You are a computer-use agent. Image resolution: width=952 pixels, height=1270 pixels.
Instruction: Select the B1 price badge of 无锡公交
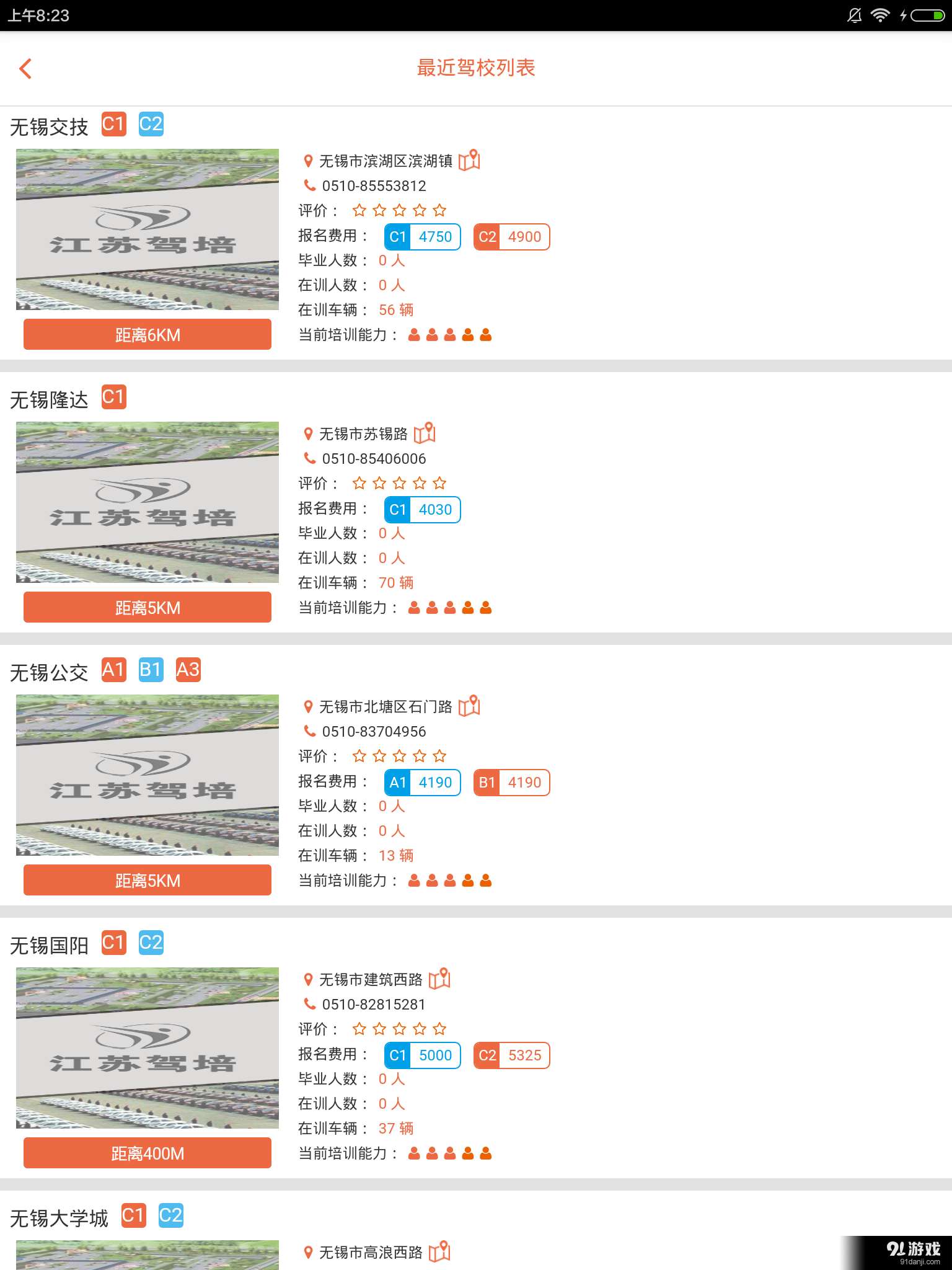(x=511, y=783)
